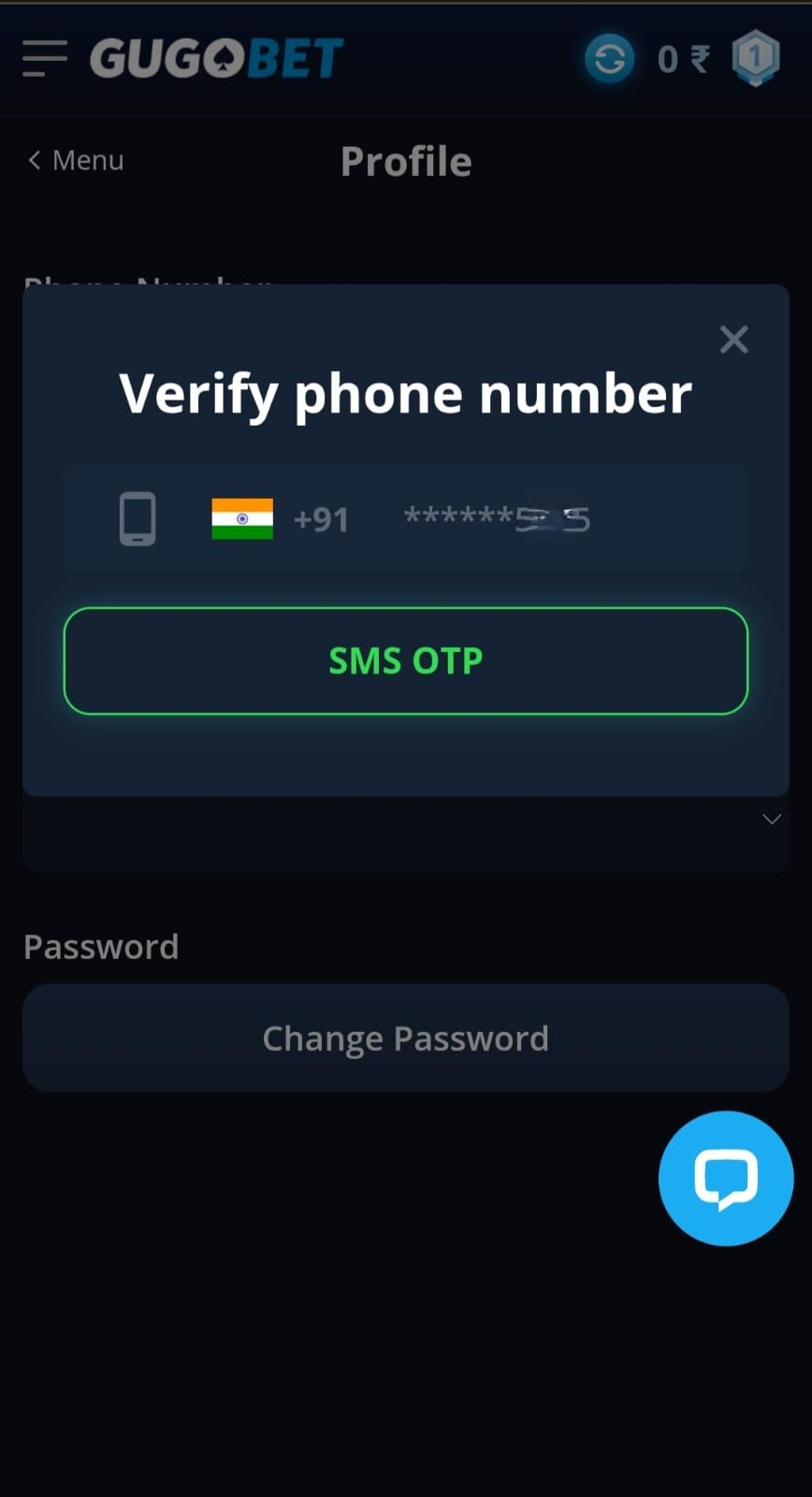Image resolution: width=812 pixels, height=1497 pixels.
Task: Open the hamburger drawer menu
Action: click(45, 58)
